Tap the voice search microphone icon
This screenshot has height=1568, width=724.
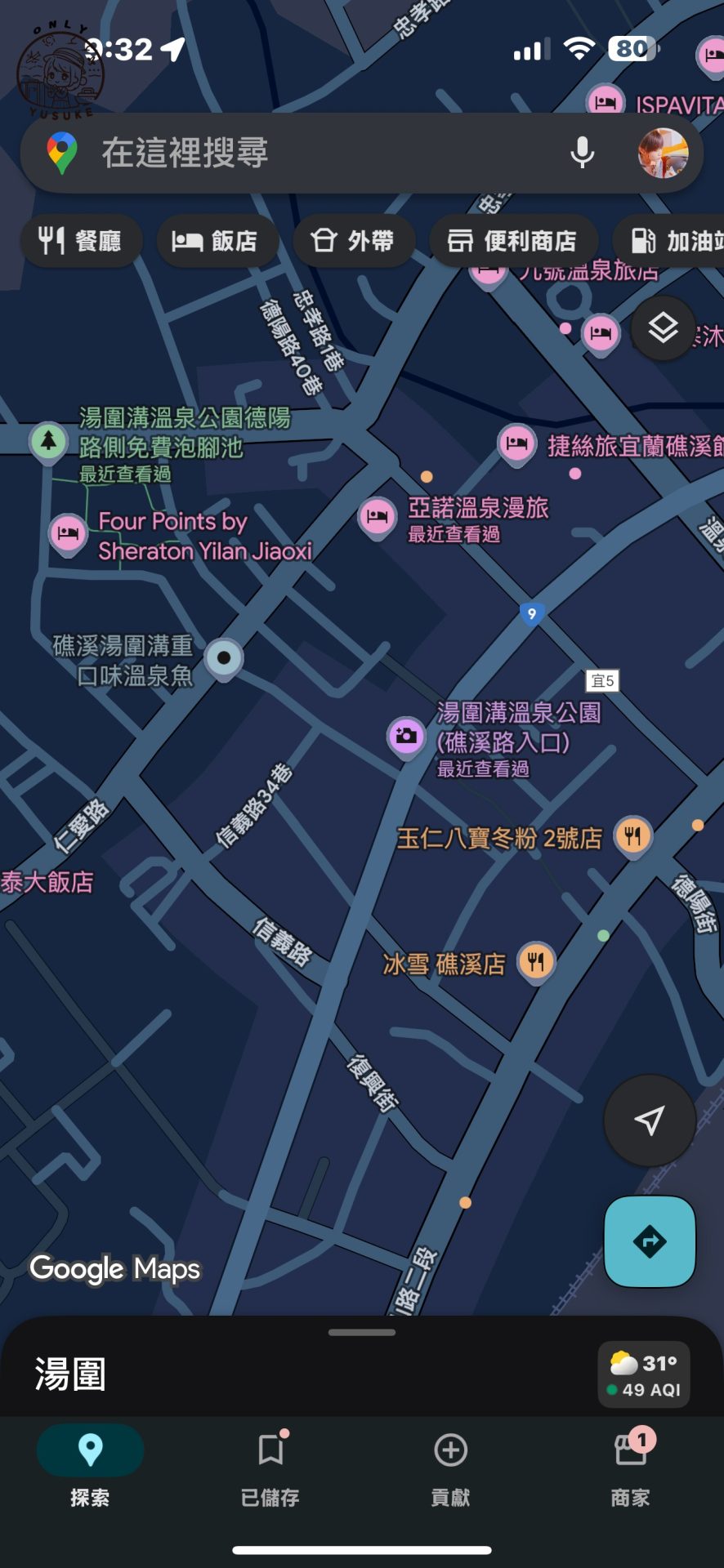[x=581, y=152]
